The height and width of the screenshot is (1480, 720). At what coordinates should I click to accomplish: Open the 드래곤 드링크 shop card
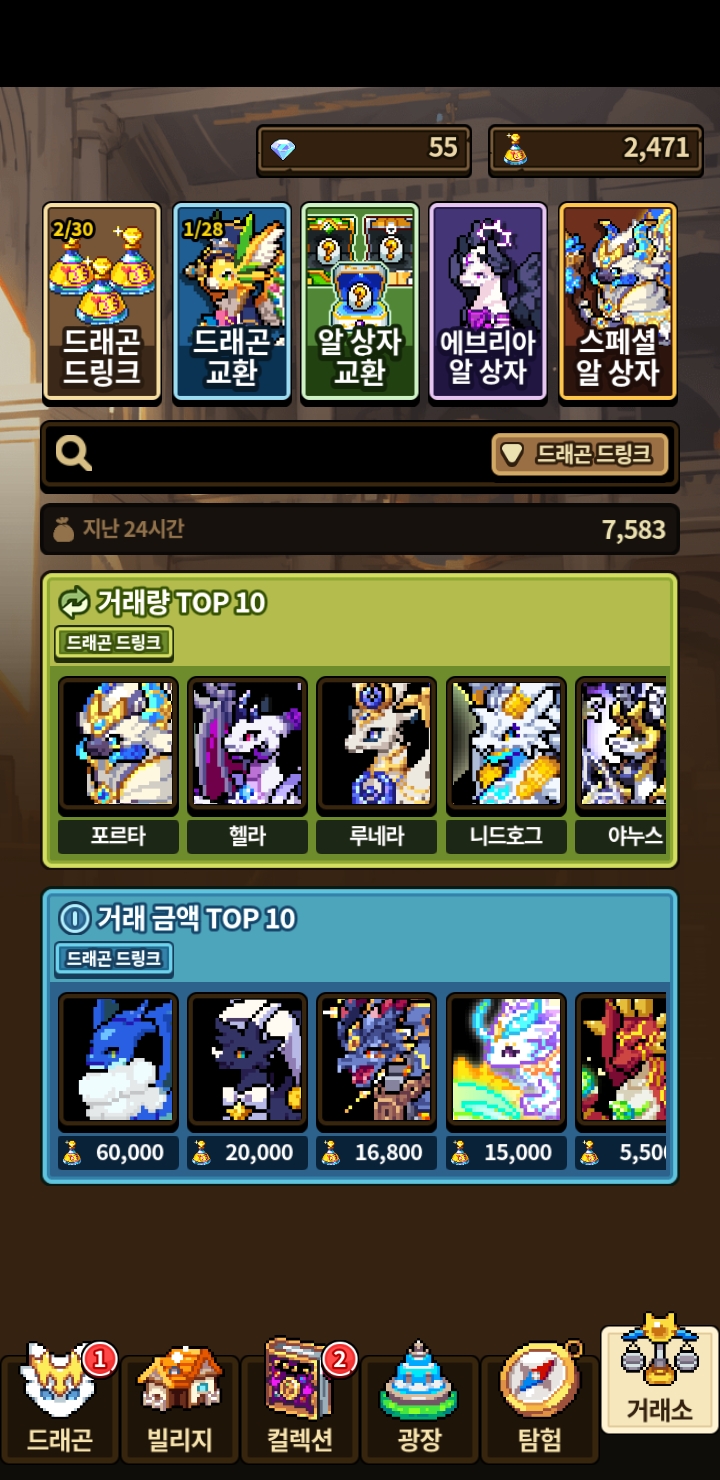(102, 302)
